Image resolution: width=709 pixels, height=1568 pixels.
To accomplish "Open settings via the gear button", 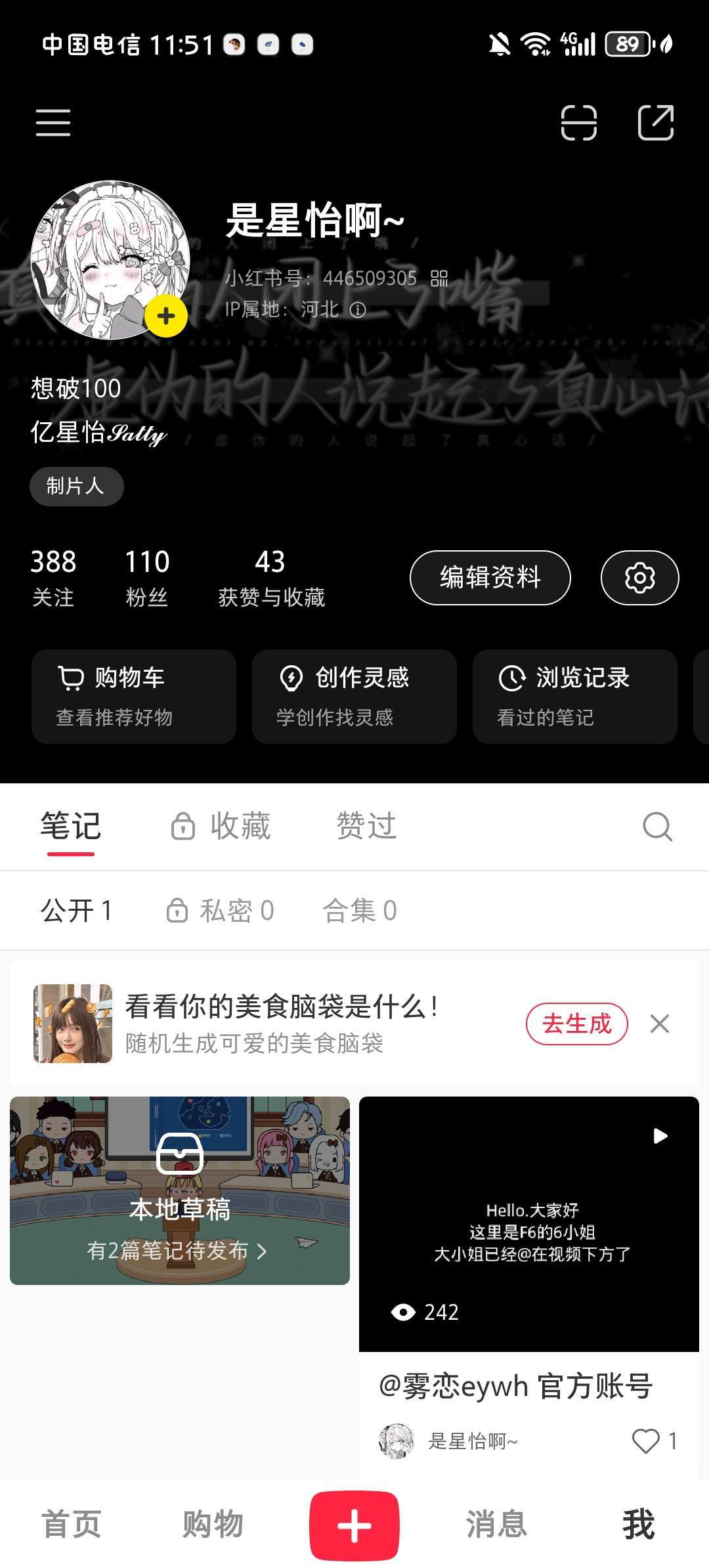I will click(x=639, y=578).
